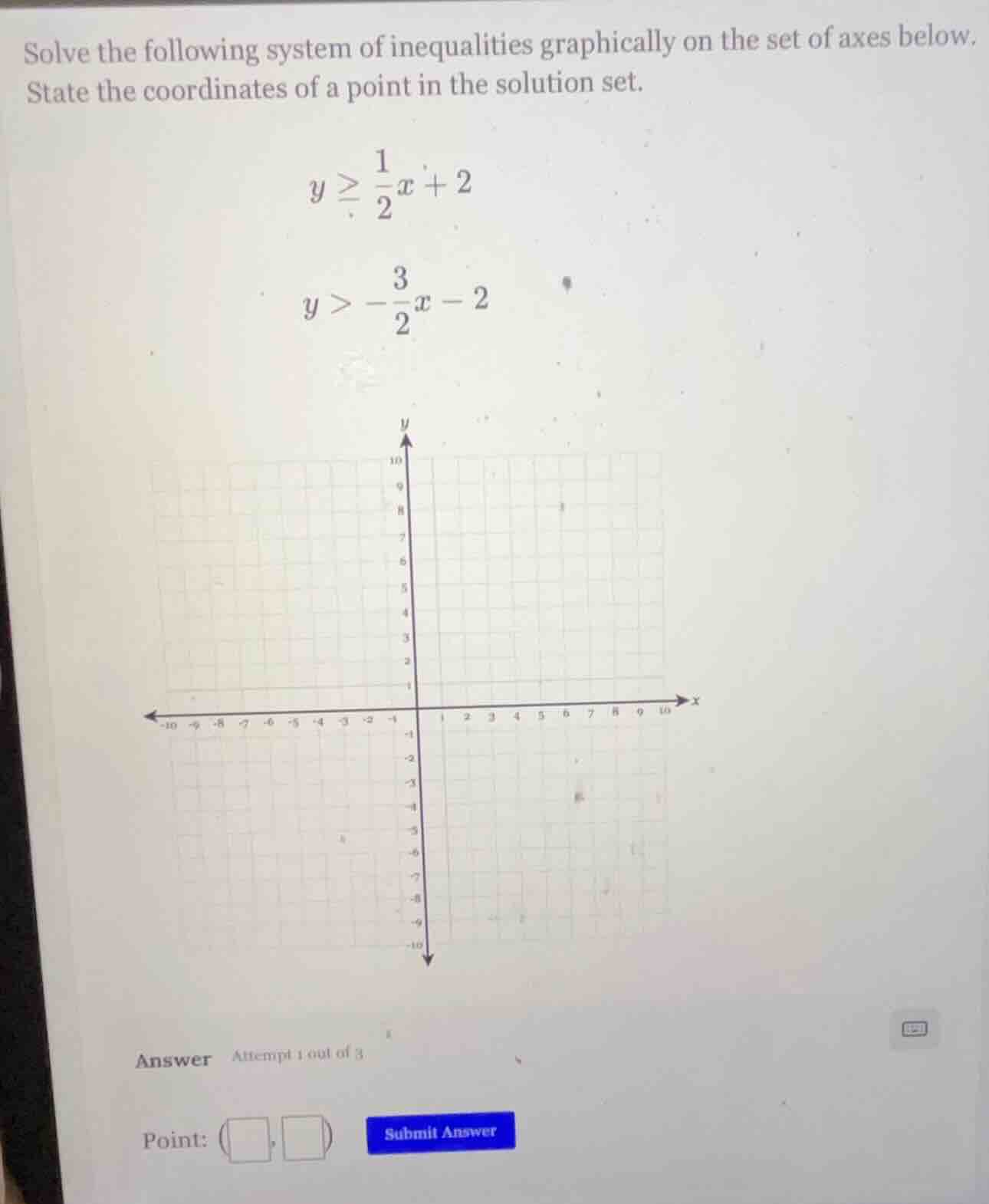The image size is (989, 1204).
Task: Click the x label on the graph
Action: (x=695, y=700)
